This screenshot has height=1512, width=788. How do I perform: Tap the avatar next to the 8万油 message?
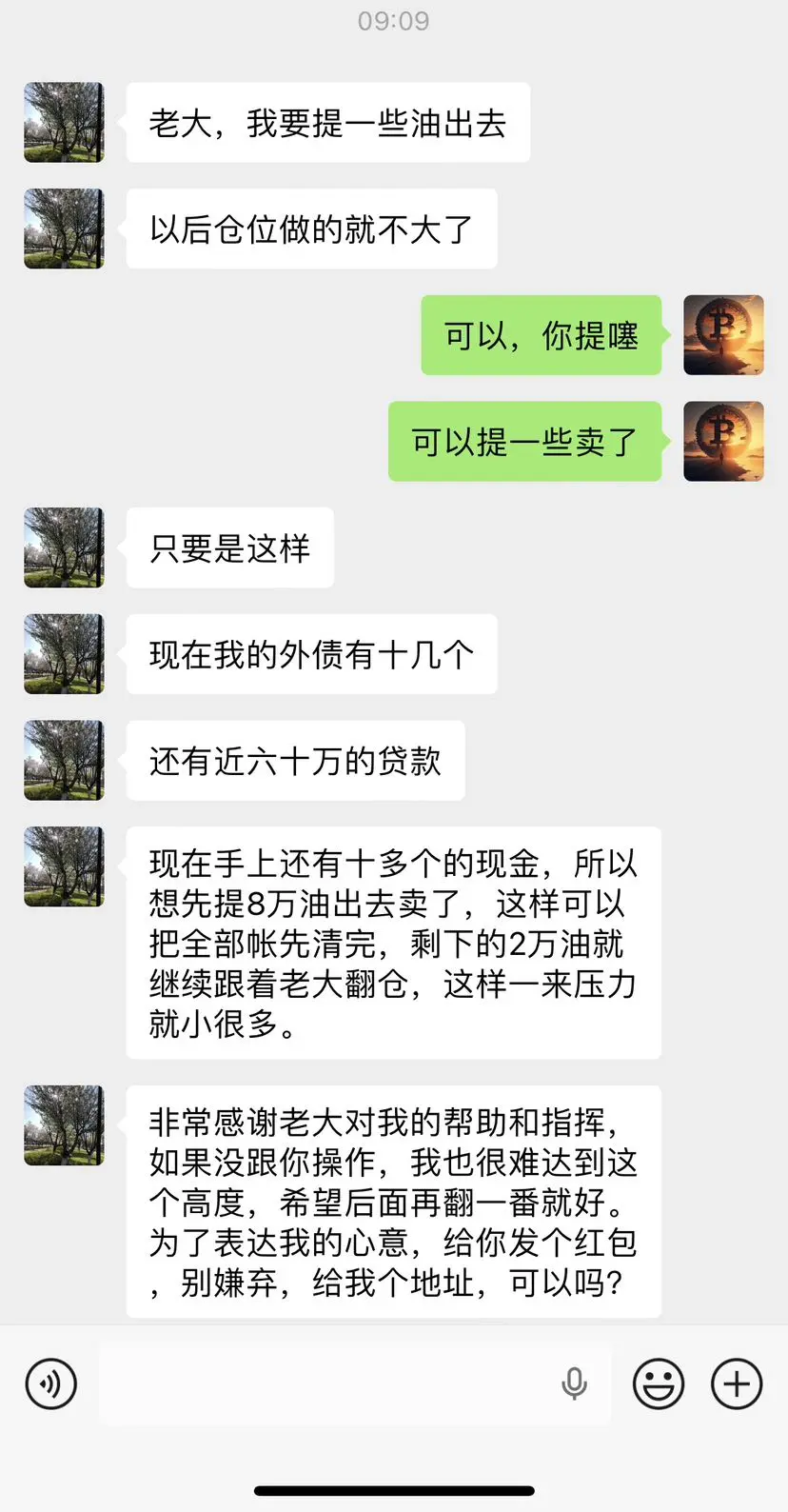point(63,866)
